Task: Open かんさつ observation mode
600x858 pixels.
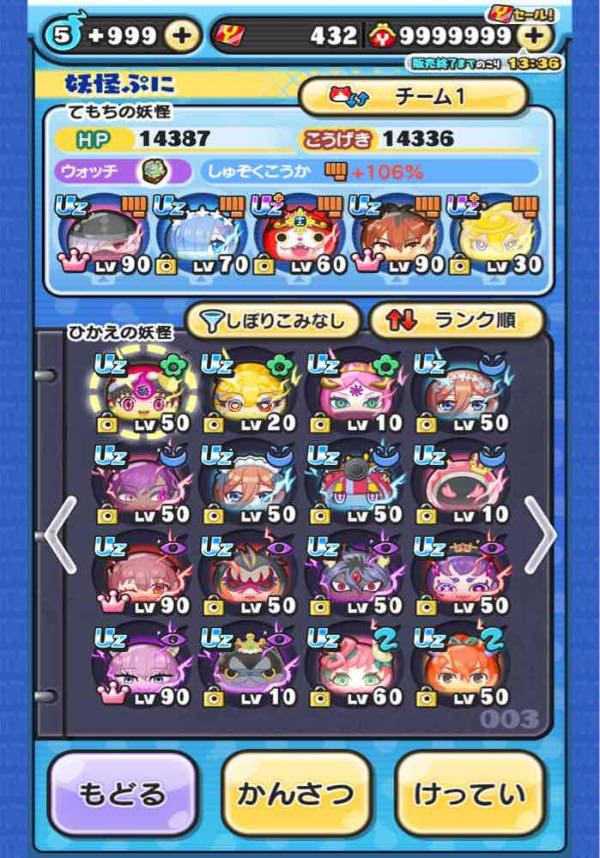Action: click(x=296, y=796)
